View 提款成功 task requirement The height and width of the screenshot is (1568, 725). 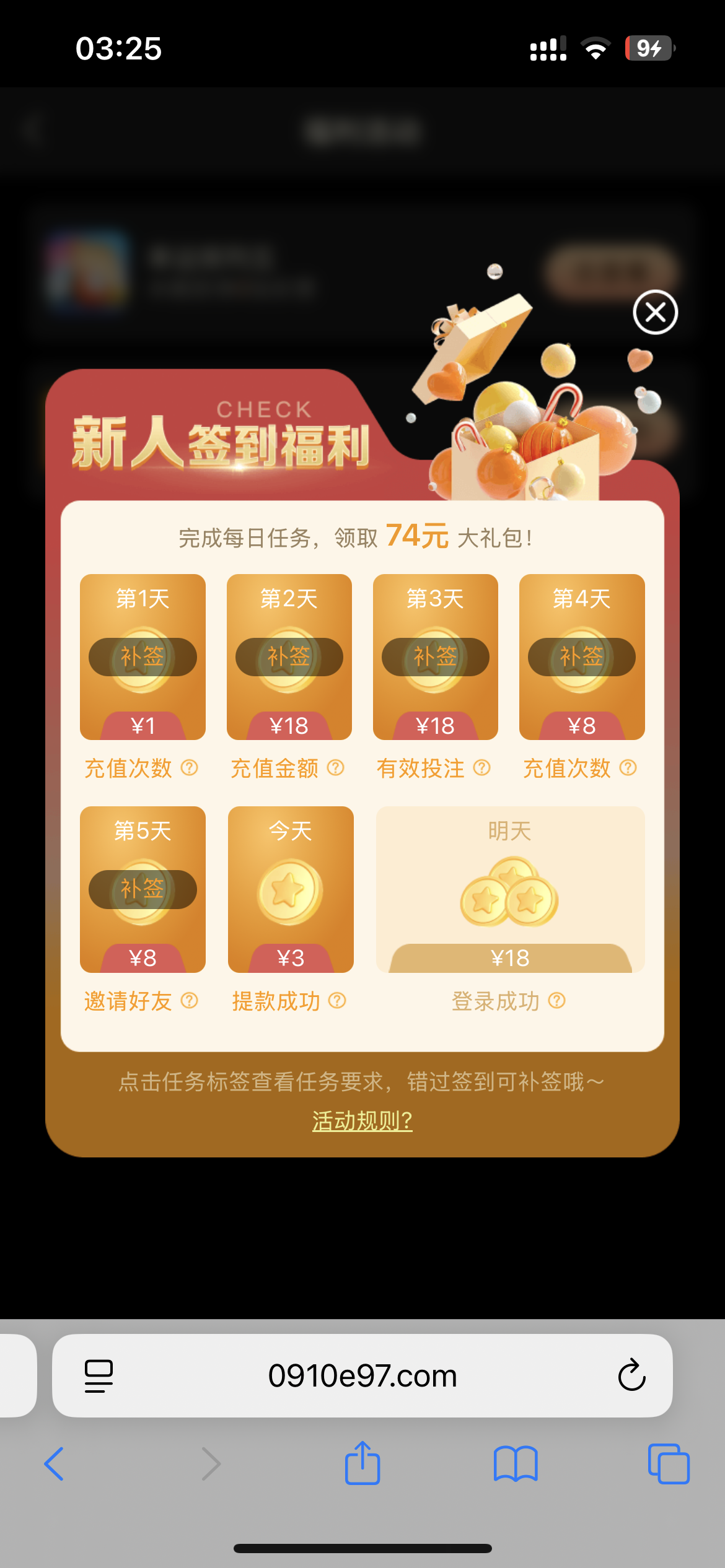tap(288, 1001)
